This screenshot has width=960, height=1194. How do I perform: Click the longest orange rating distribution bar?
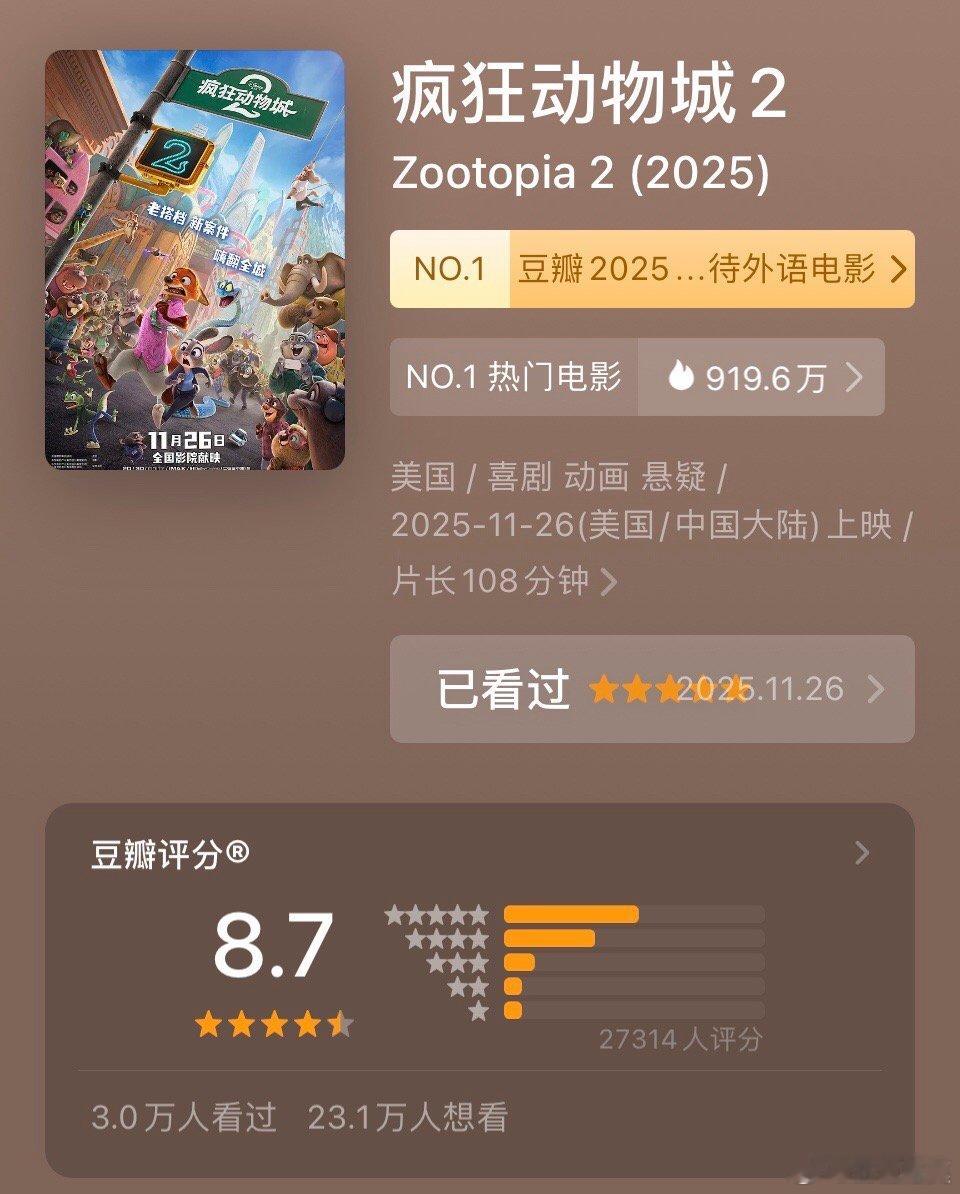point(570,912)
